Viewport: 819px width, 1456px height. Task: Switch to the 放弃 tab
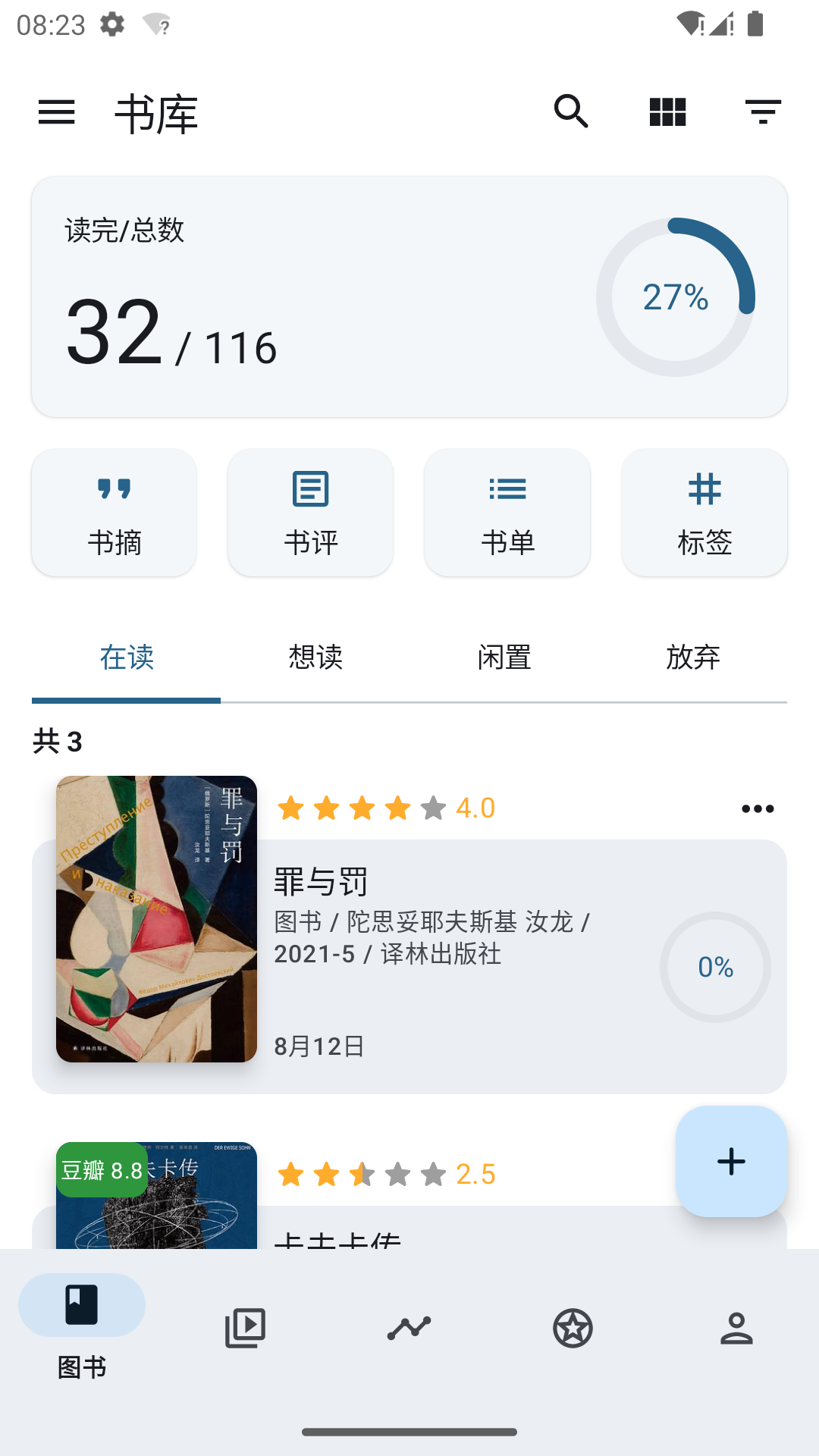(692, 657)
